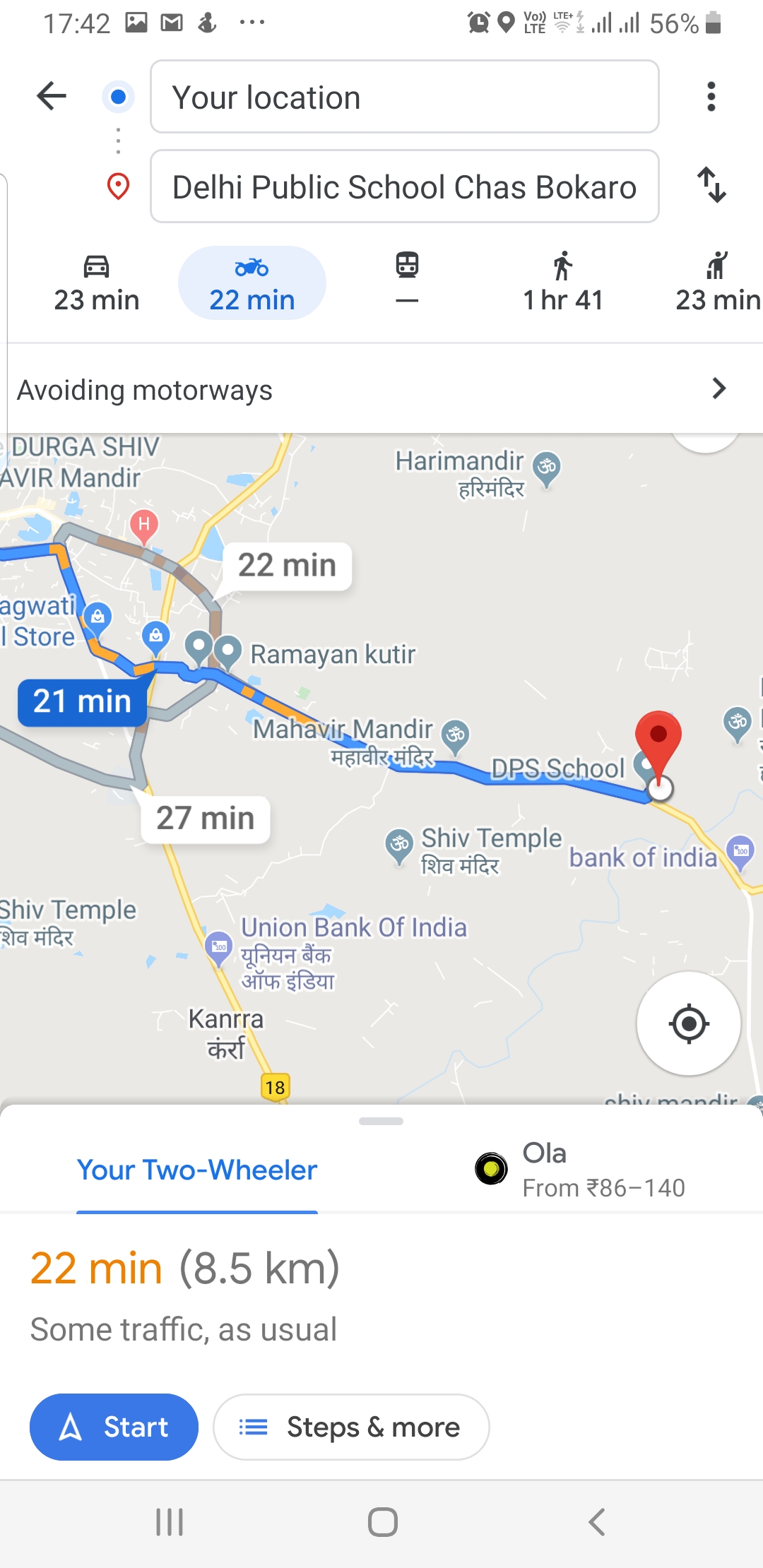Switch to ride-hailing mode, 23 min
763x1568 pixels.
tap(716, 283)
